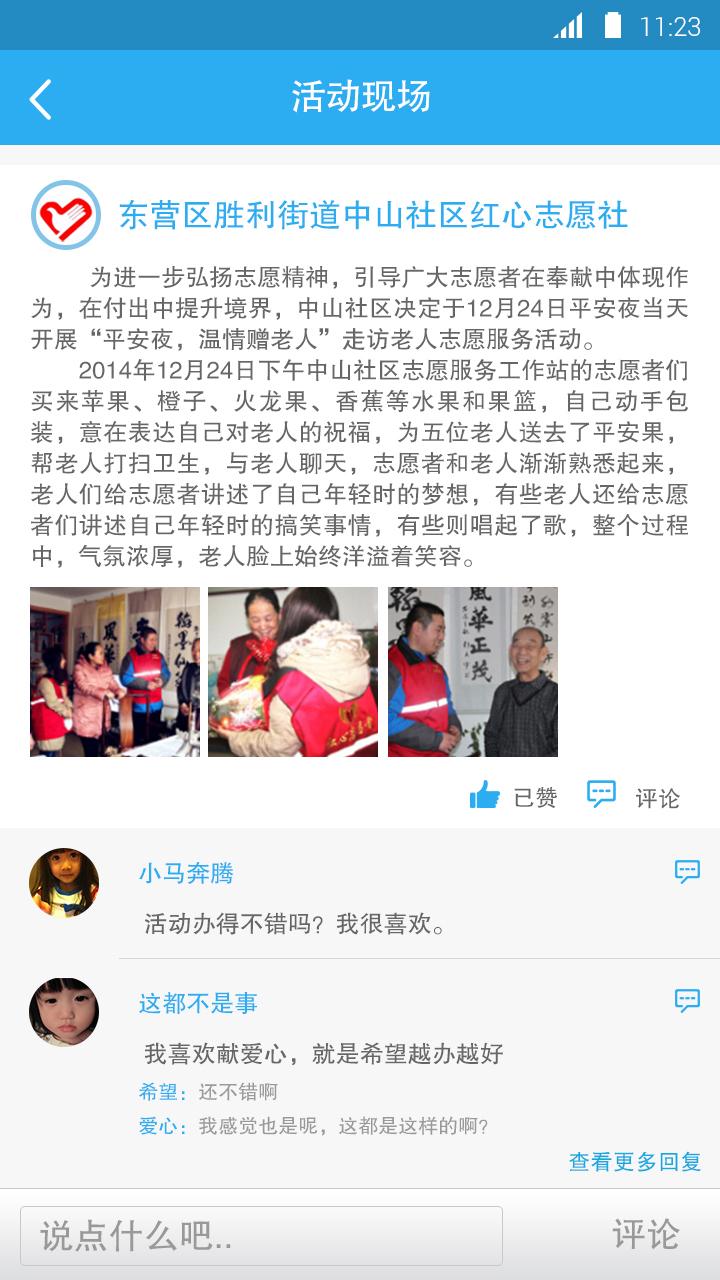Open 这都不是事's avatar
This screenshot has height=1280, width=720.
pyautogui.click(x=64, y=1012)
